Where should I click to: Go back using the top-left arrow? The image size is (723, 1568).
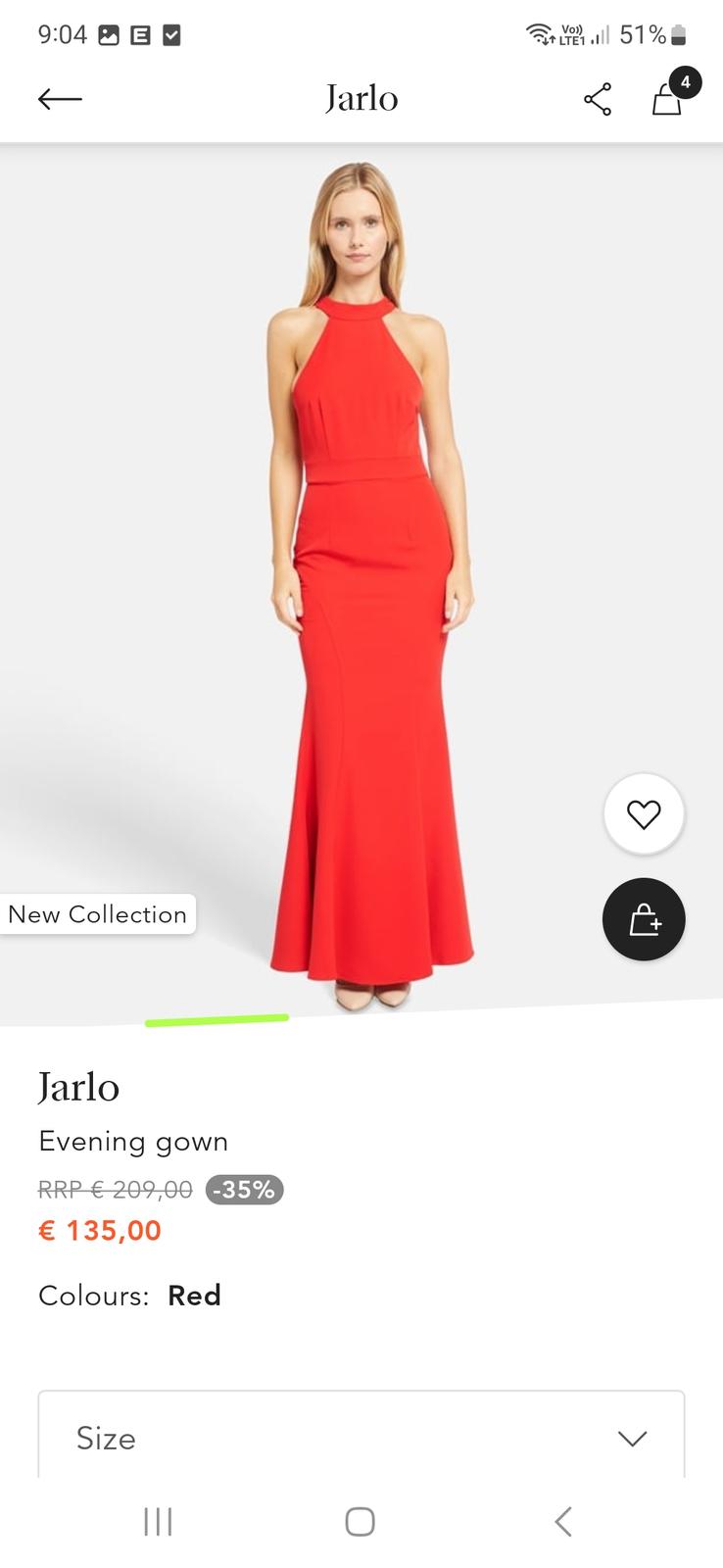60,99
